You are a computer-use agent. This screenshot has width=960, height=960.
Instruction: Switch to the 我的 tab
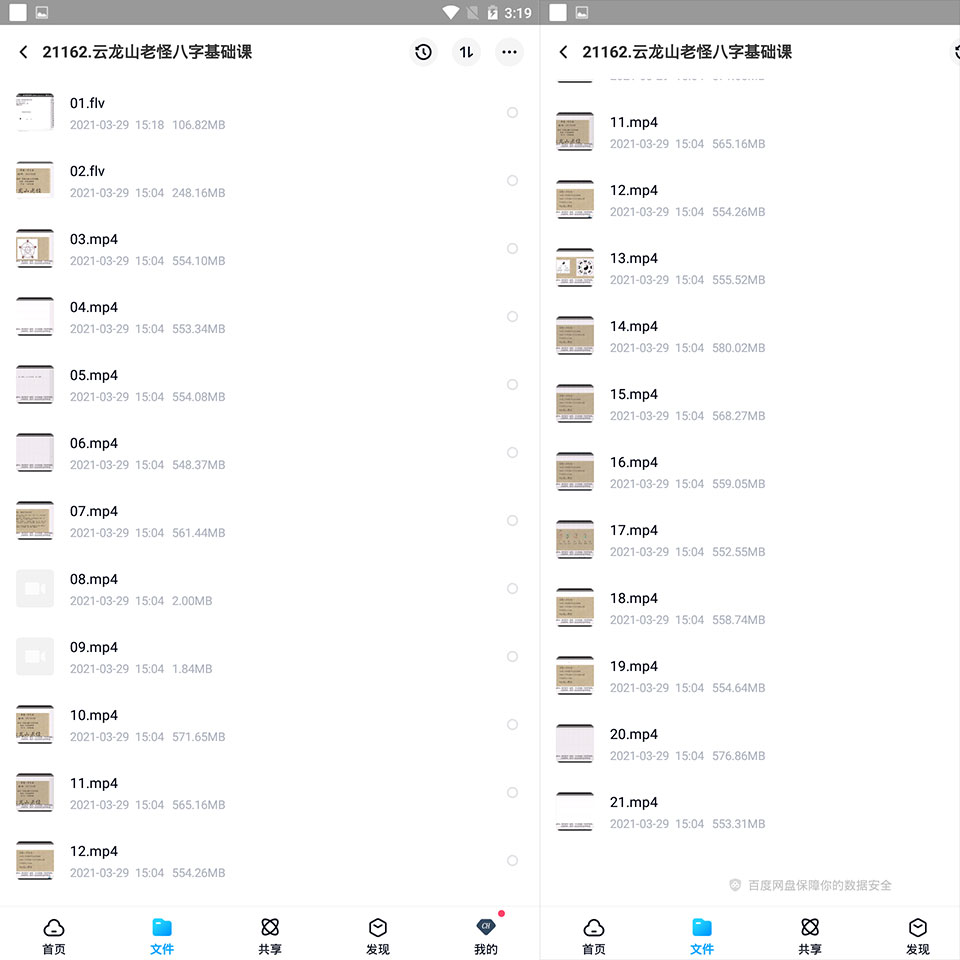point(486,936)
